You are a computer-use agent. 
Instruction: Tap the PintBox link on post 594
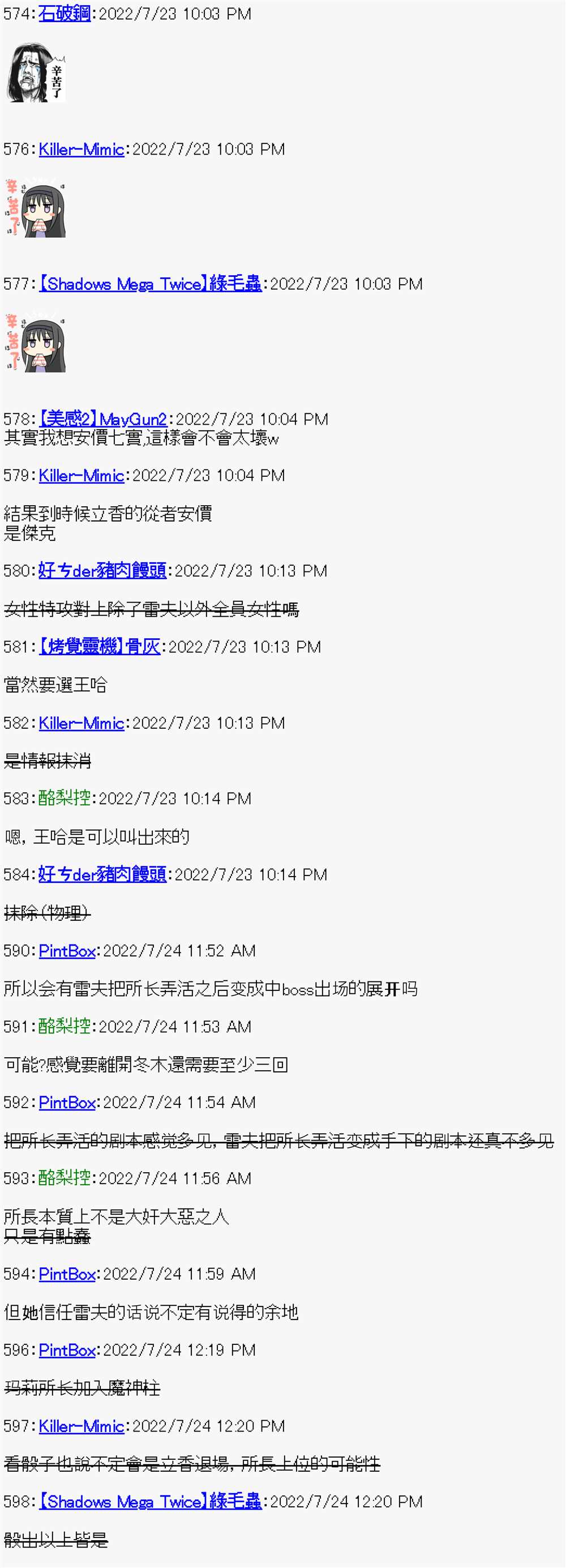tap(67, 1274)
